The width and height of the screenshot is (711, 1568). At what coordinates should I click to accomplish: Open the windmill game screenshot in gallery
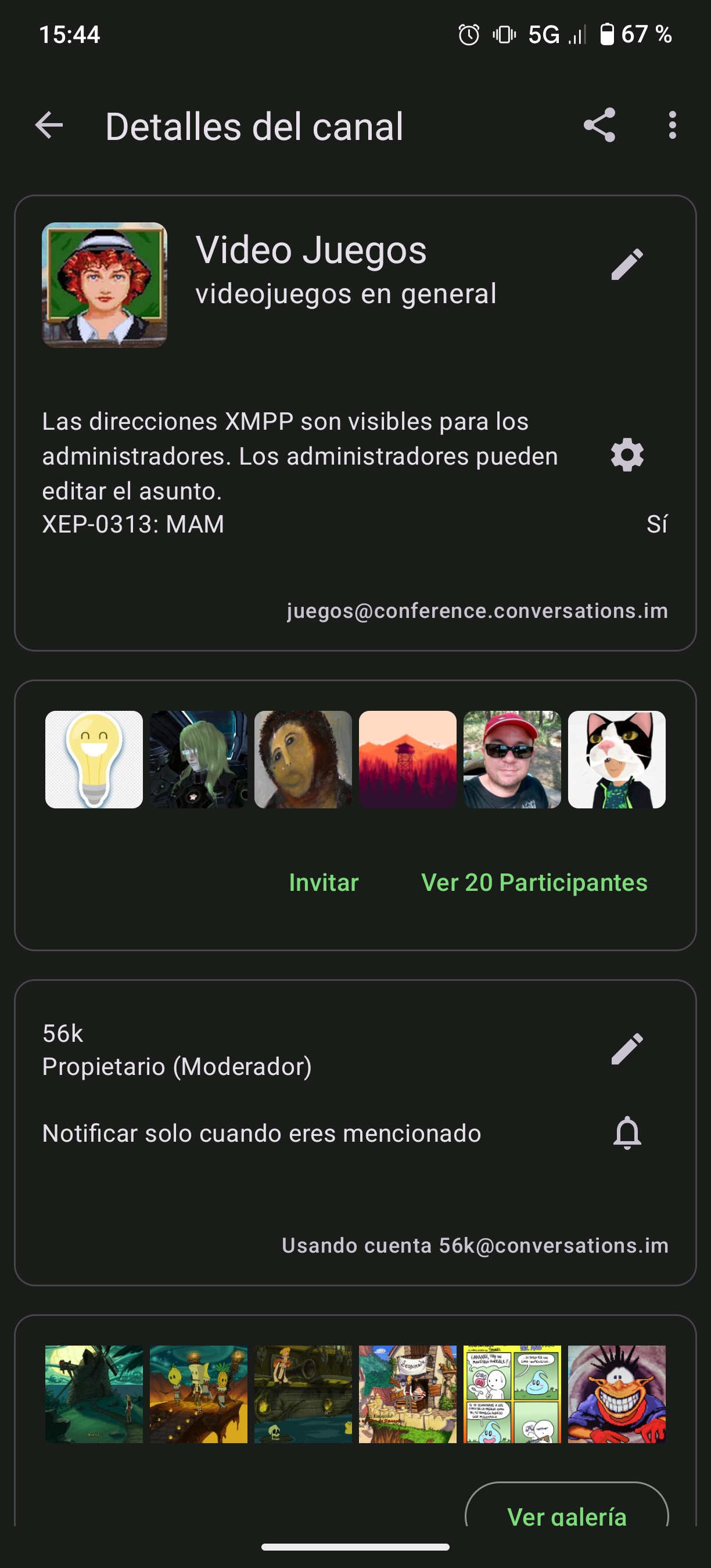tap(94, 1394)
